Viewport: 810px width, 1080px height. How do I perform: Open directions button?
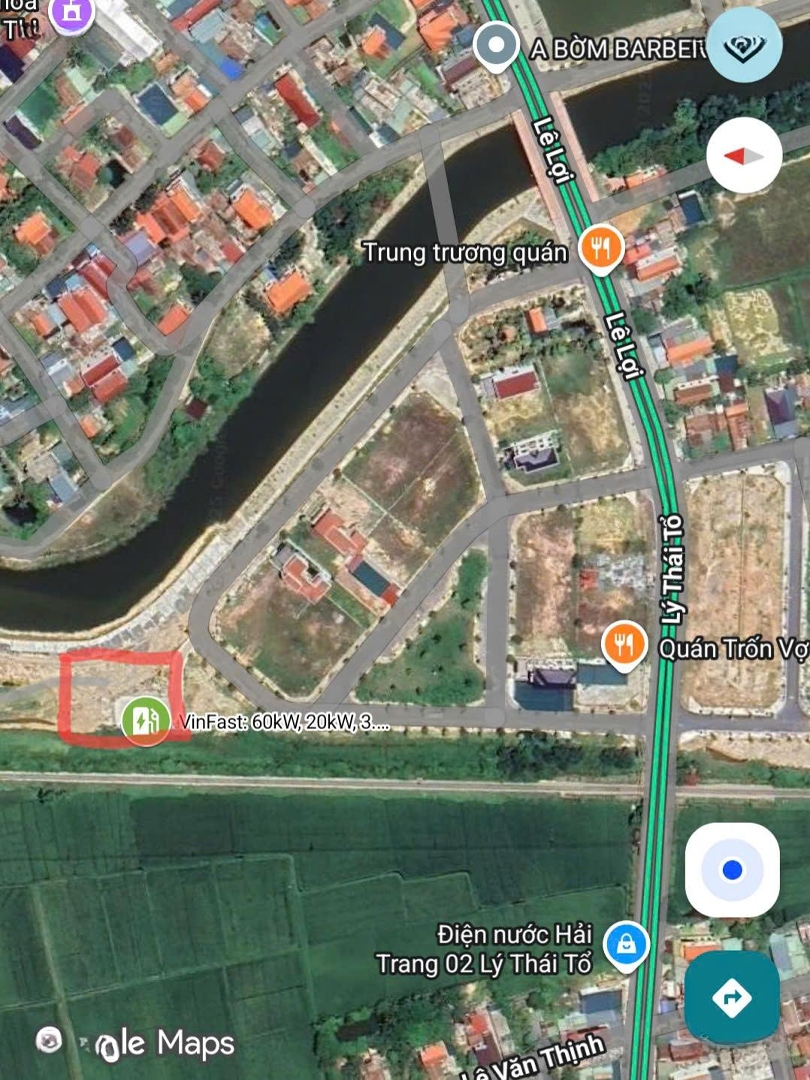tap(732, 997)
